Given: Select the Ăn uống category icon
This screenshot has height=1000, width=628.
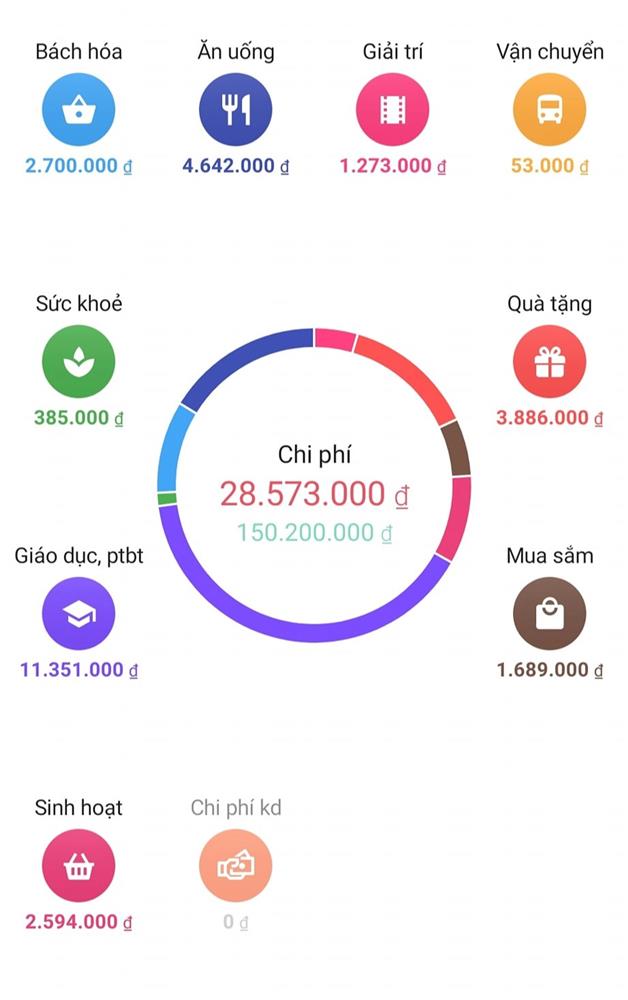Looking at the screenshot, I should tap(235, 110).
